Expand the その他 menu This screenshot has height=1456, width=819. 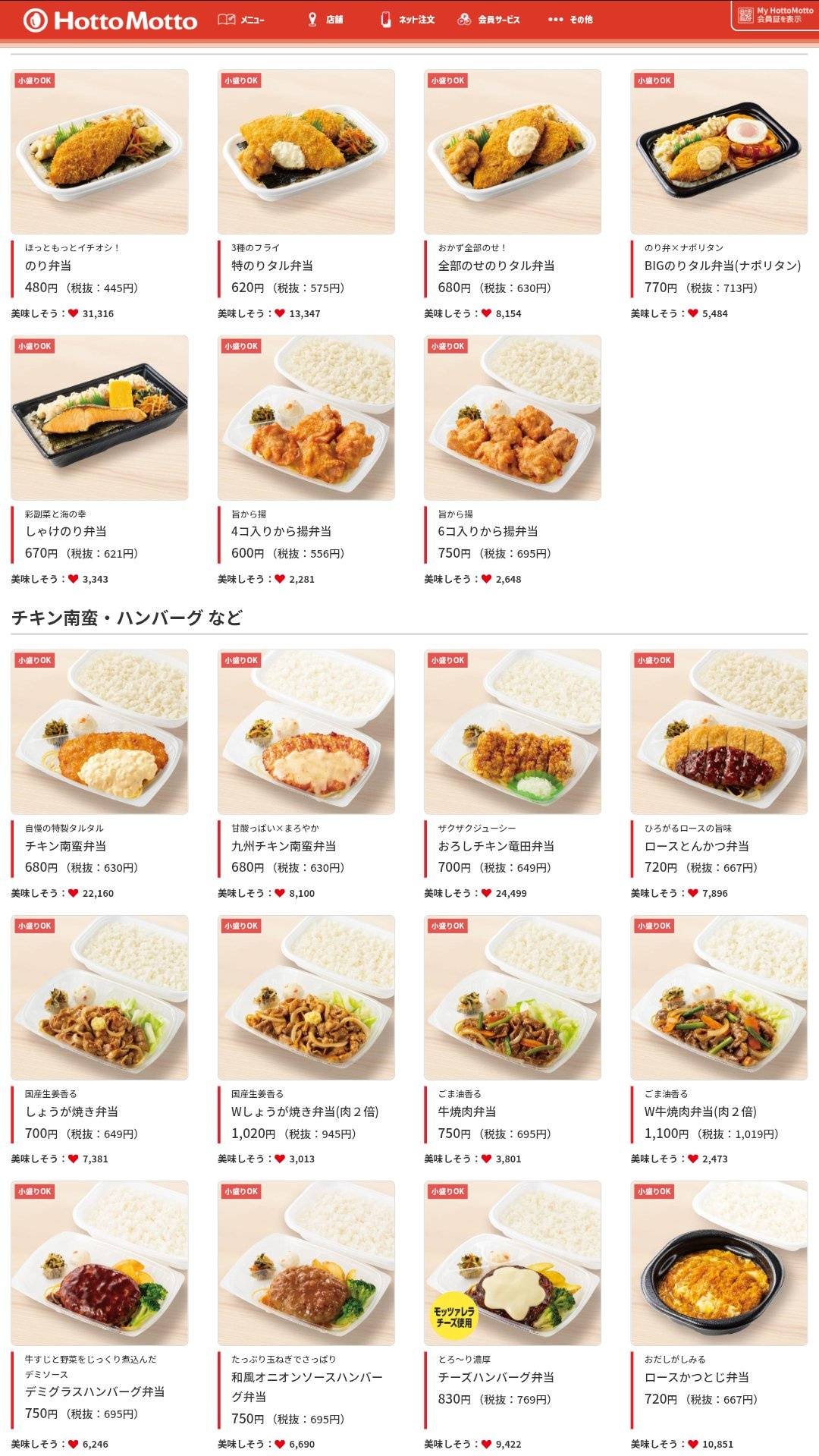coord(570,20)
